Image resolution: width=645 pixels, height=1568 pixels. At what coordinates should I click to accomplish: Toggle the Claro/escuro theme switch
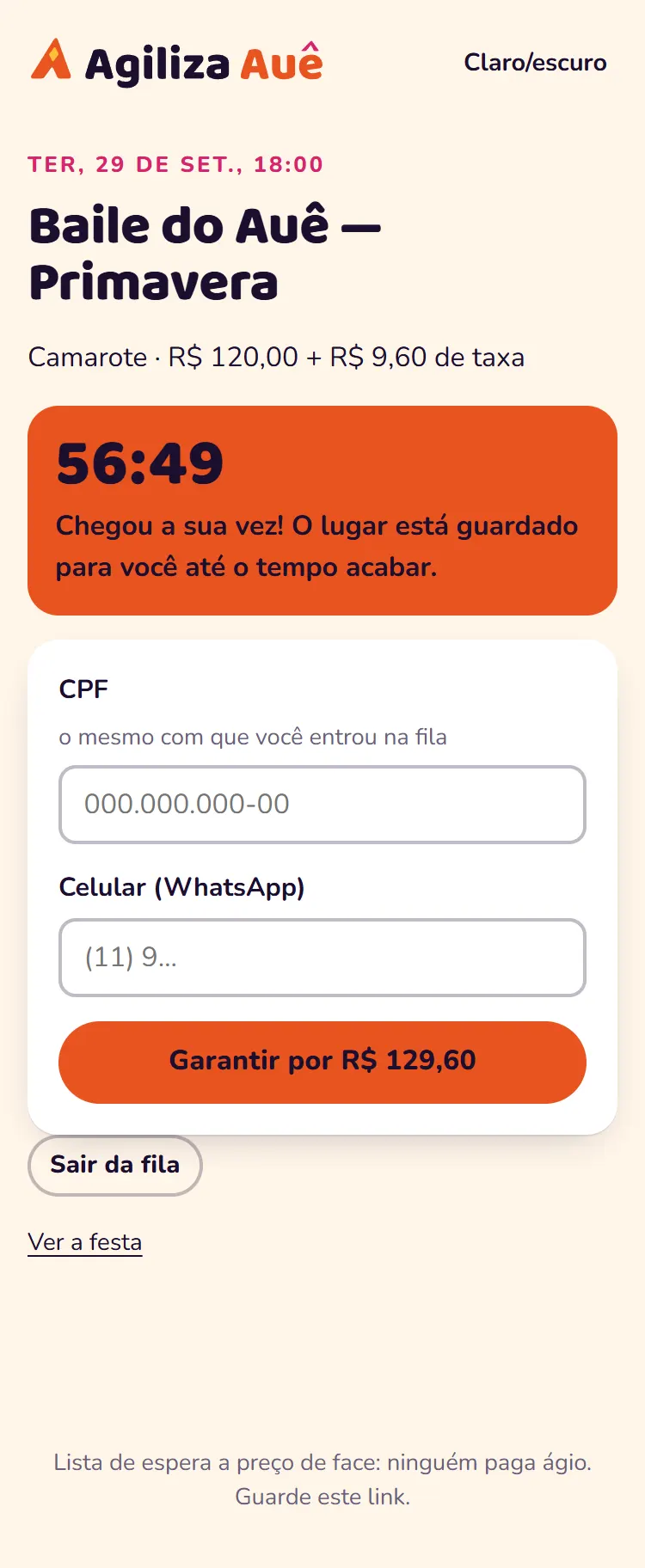coord(535,63)
